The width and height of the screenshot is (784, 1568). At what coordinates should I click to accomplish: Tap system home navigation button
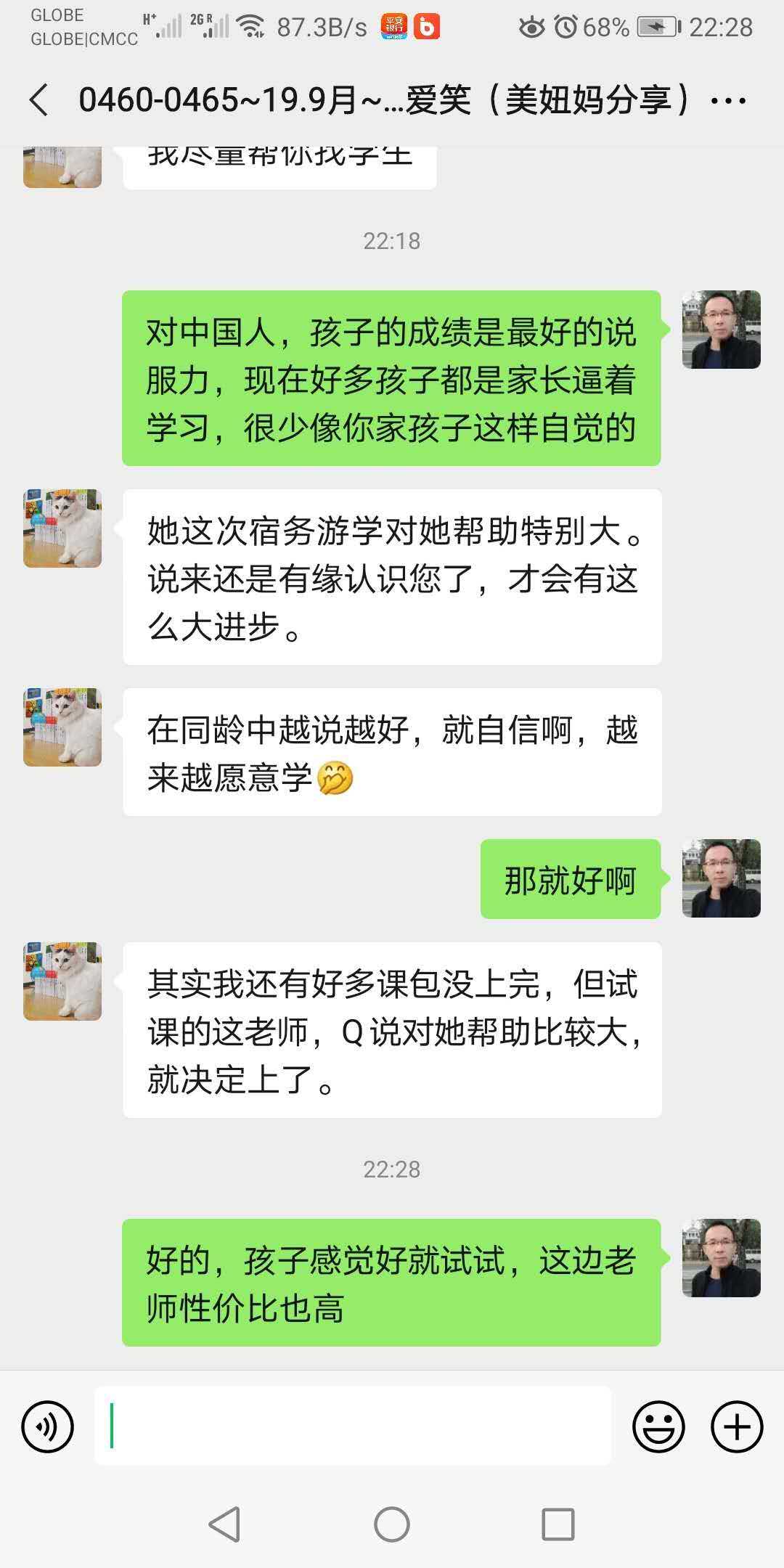[x=392, y=1524]
